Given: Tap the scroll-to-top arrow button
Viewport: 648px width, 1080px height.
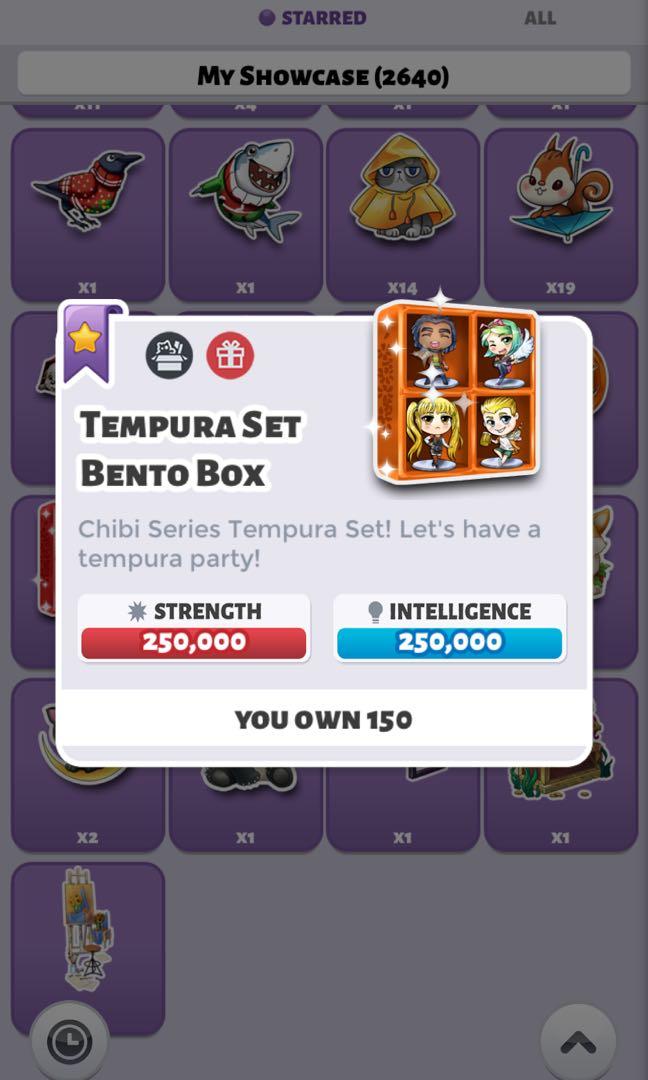Looking at the screenshot, I should (x=578, y=1043).
